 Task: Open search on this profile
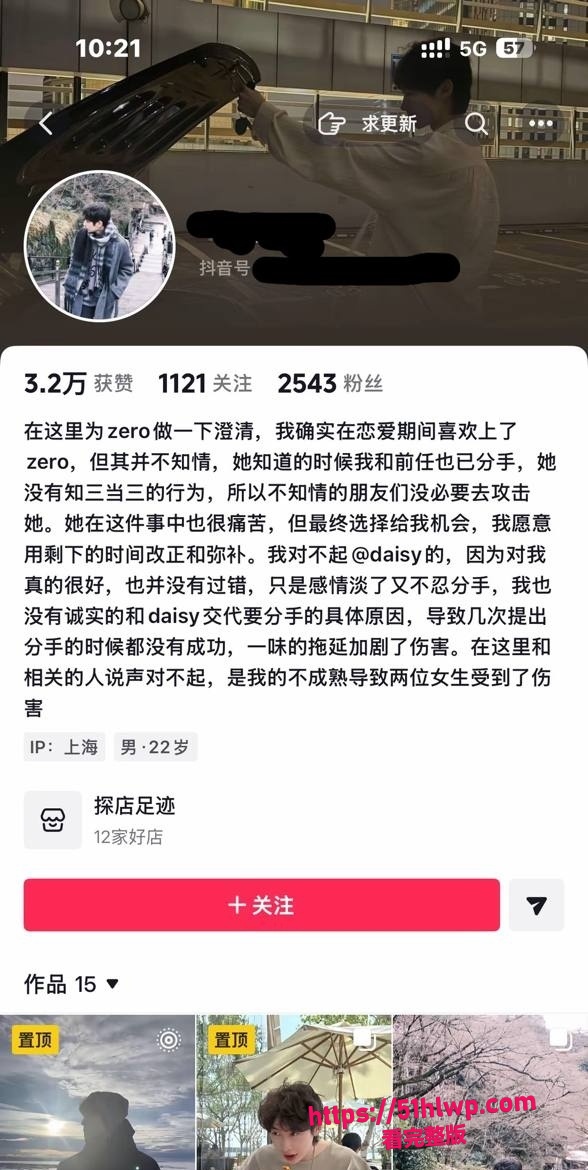coord(476,124)
